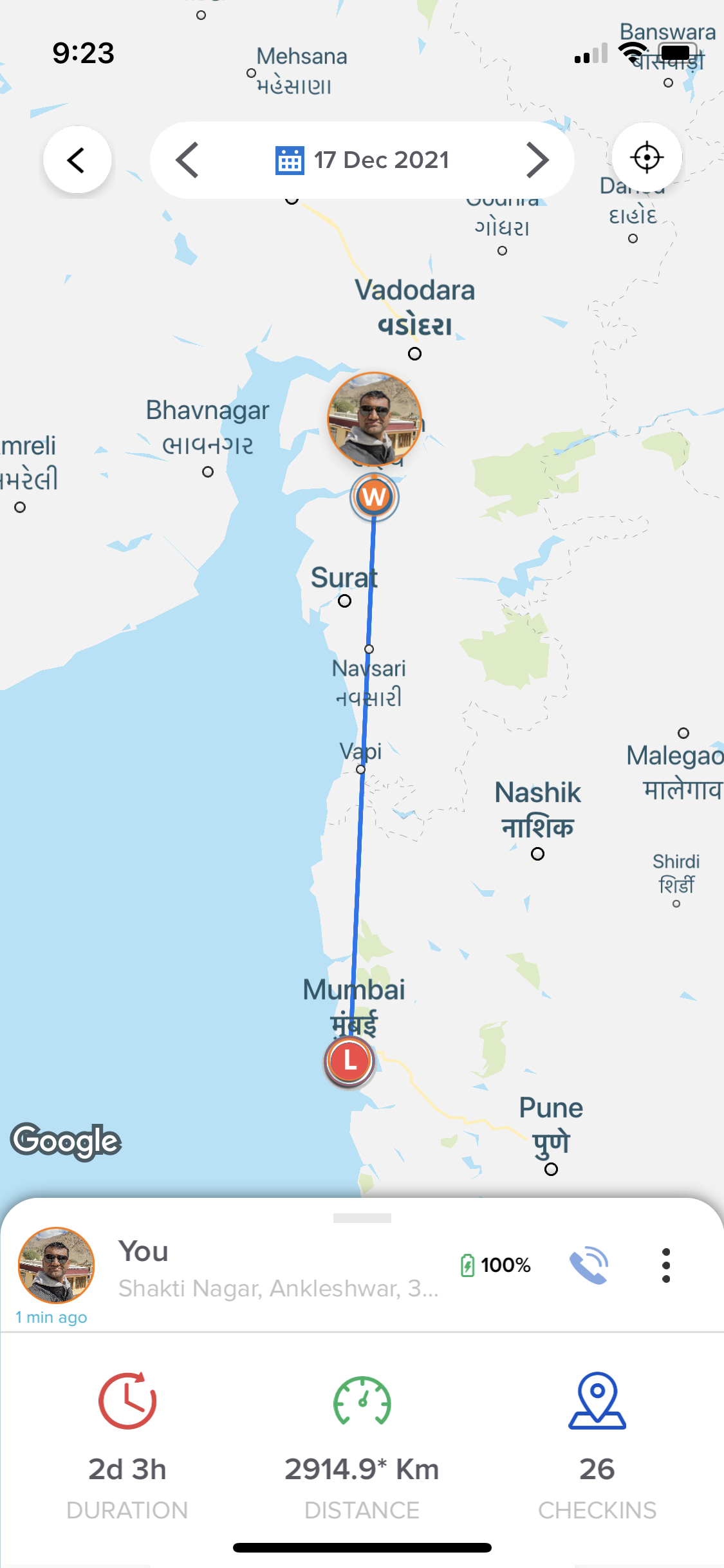Call using the phone icon
The width and height of the screenshot is (724, 1568).
point(589,1265)
